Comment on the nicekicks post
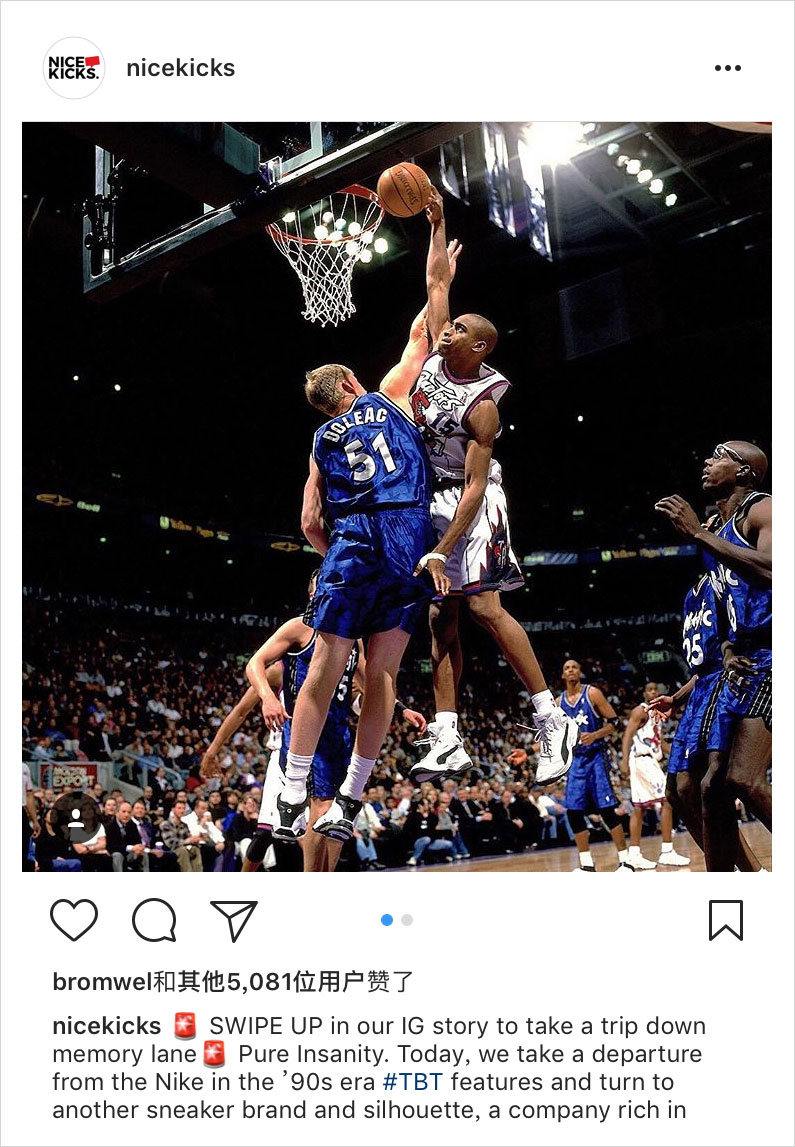 [x=154, y=920]
